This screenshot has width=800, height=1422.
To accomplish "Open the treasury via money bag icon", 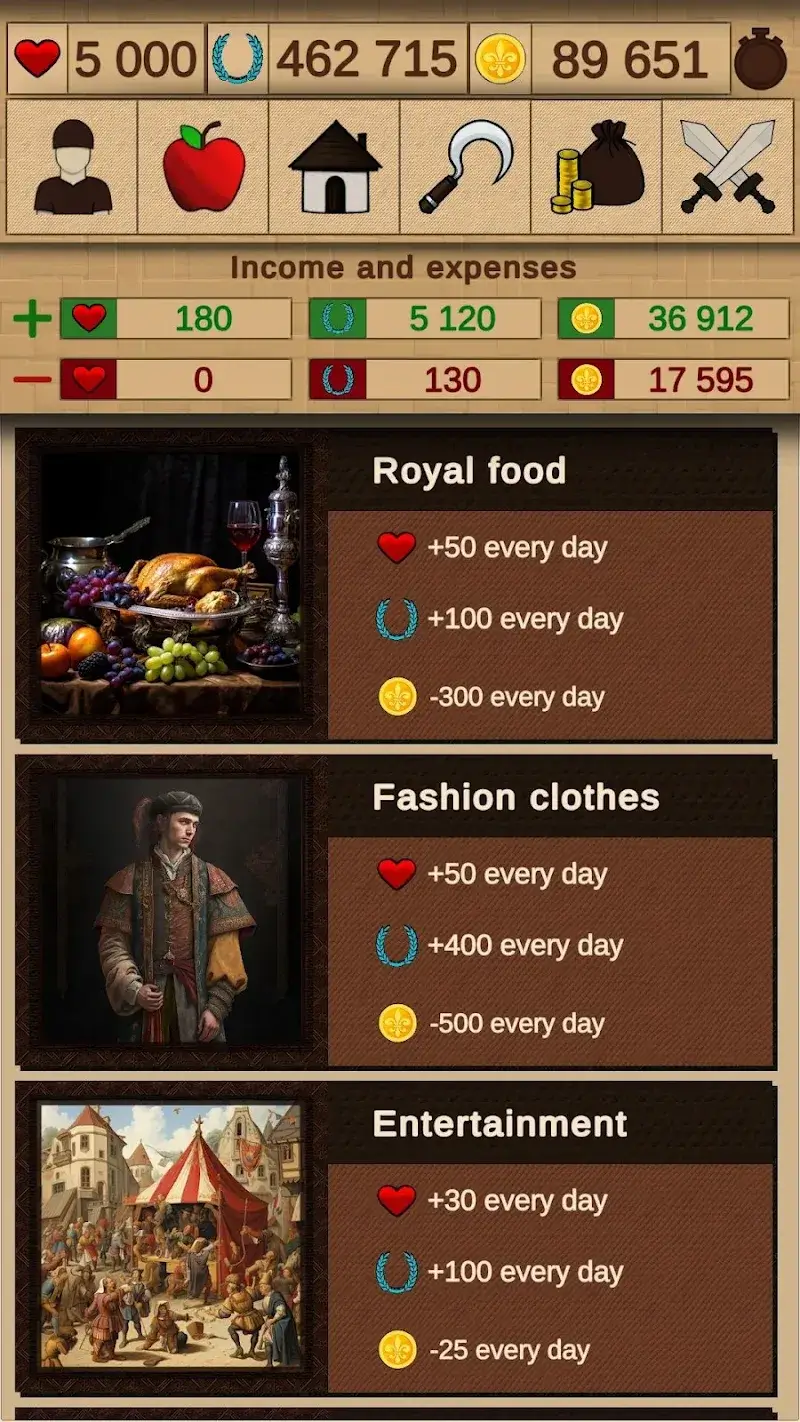I will [x=596, y=166].
